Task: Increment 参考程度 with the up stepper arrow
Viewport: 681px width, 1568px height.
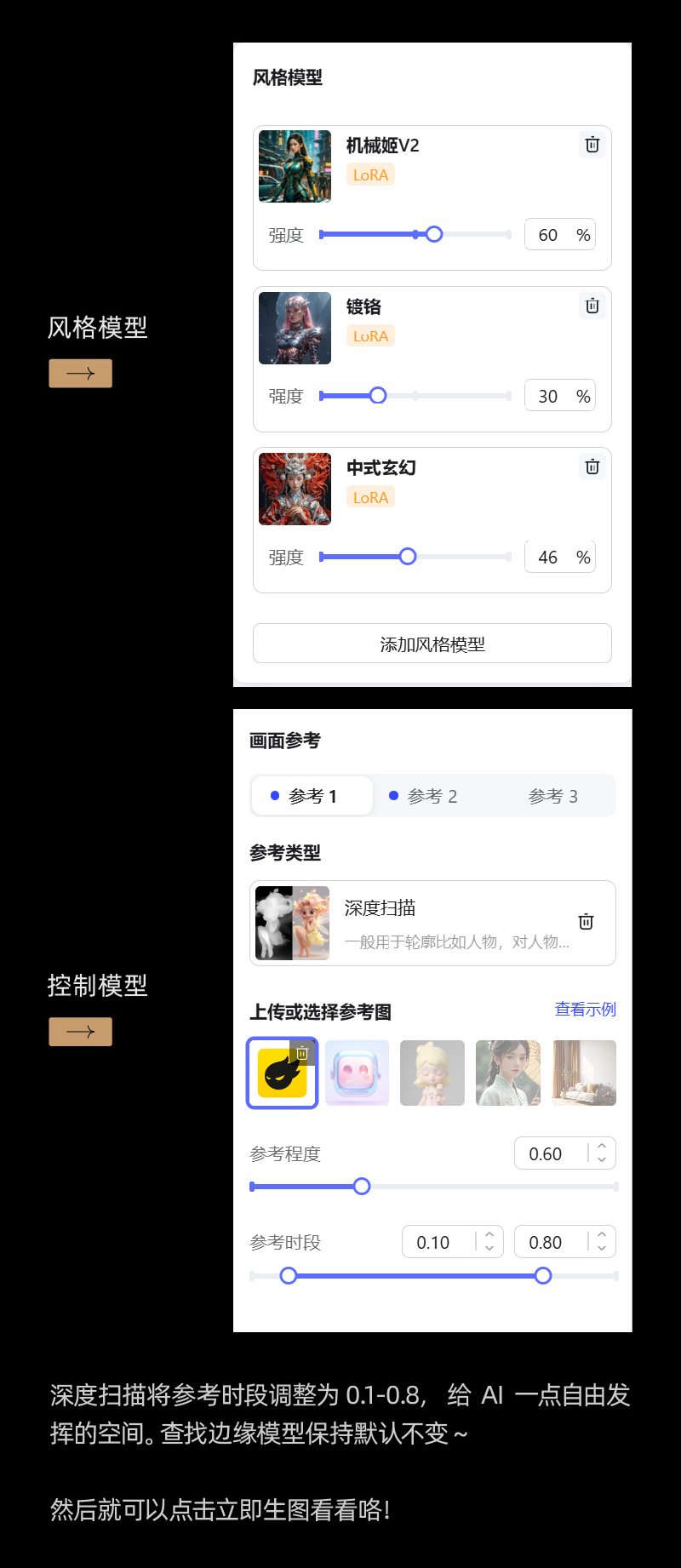Action: click(x=603, y=1147)
